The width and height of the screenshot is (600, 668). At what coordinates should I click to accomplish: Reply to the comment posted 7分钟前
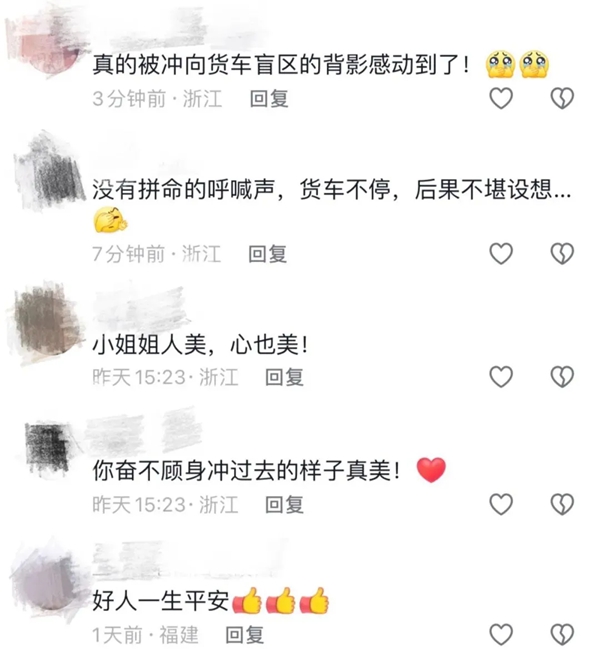268,254
